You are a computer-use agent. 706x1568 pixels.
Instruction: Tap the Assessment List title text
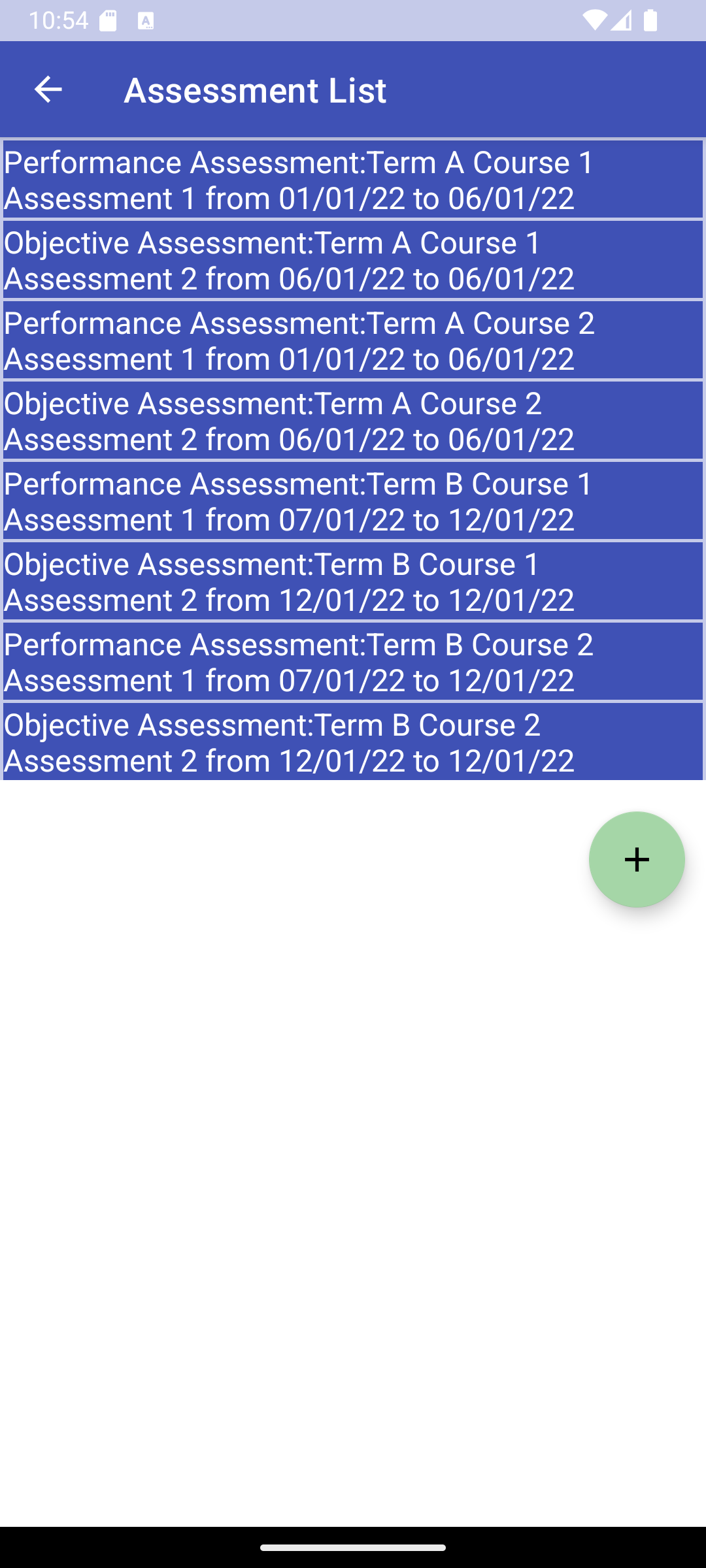[255, 90]
